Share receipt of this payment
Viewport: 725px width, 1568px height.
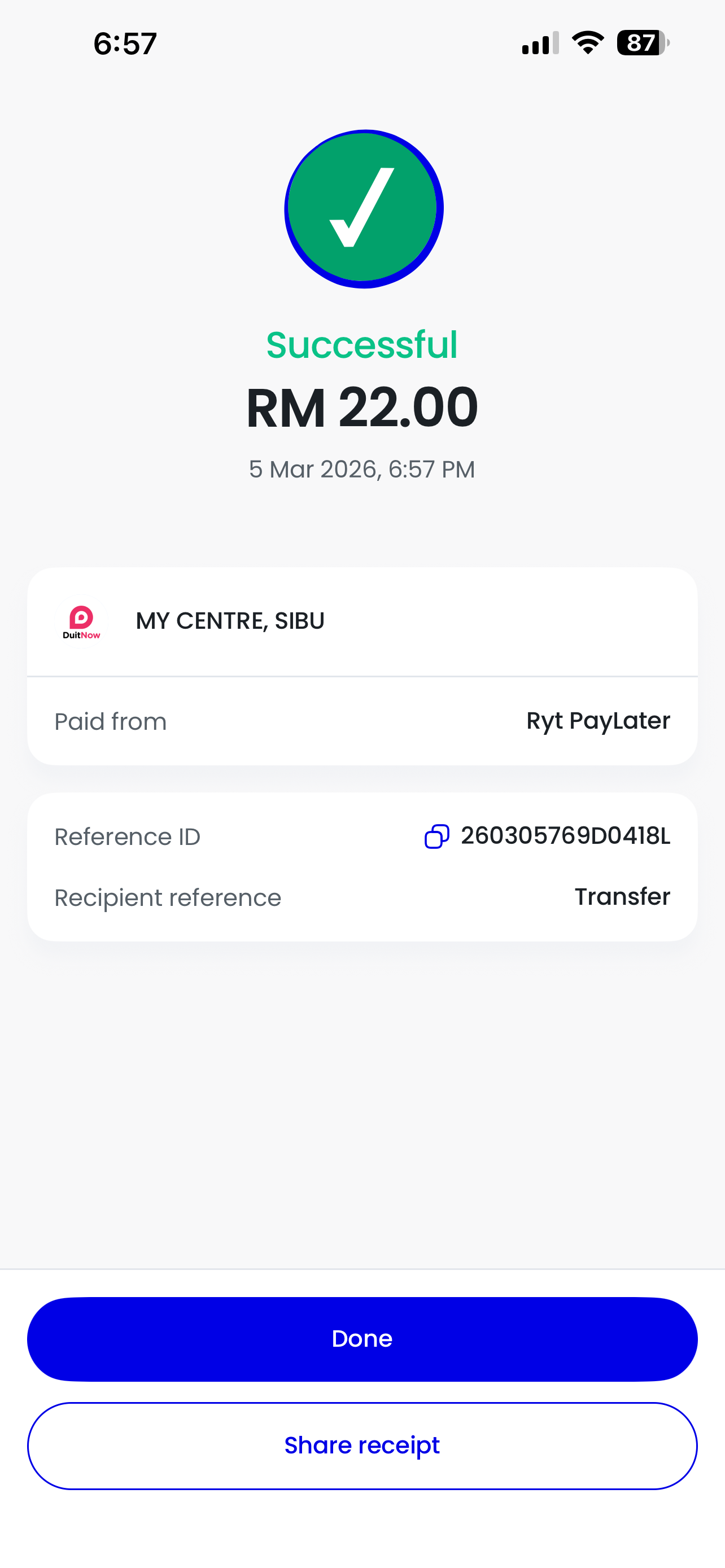(x=362, y=1446)
